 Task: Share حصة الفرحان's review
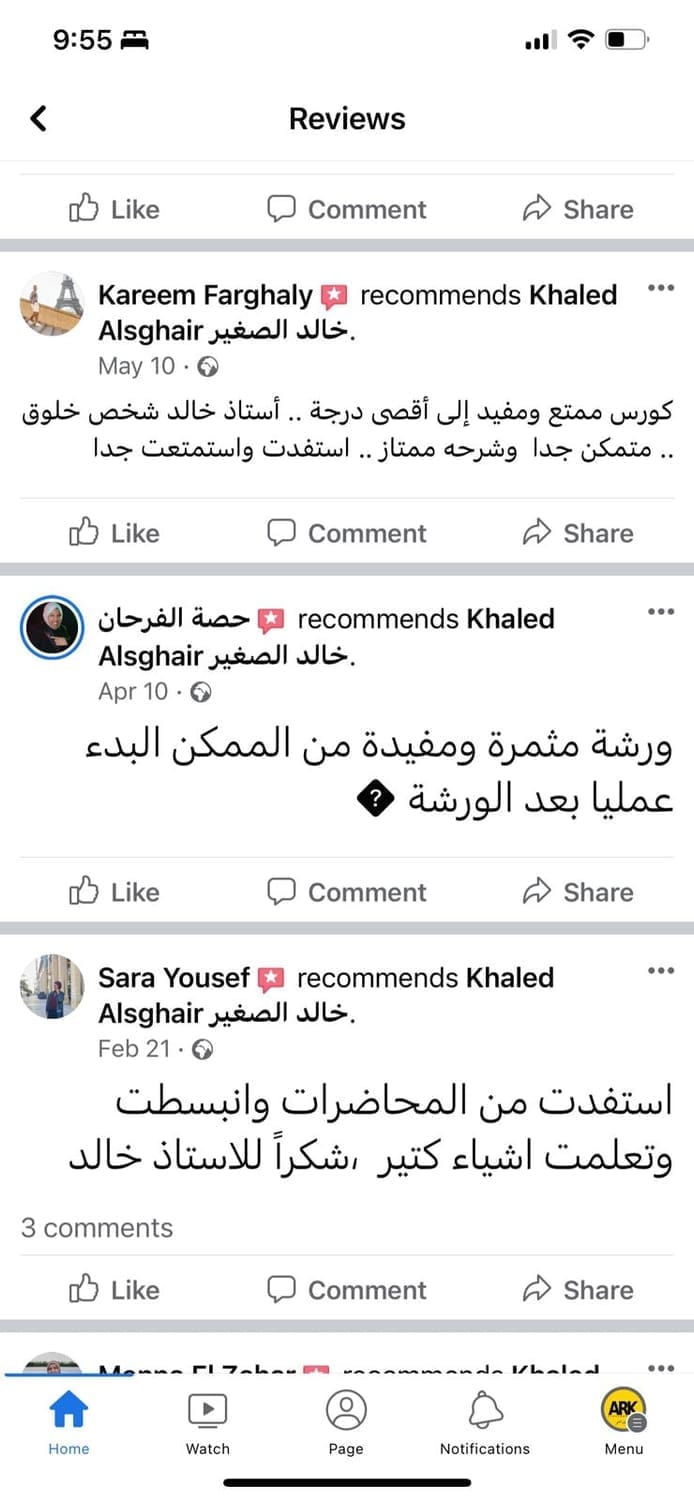[578, 892]
